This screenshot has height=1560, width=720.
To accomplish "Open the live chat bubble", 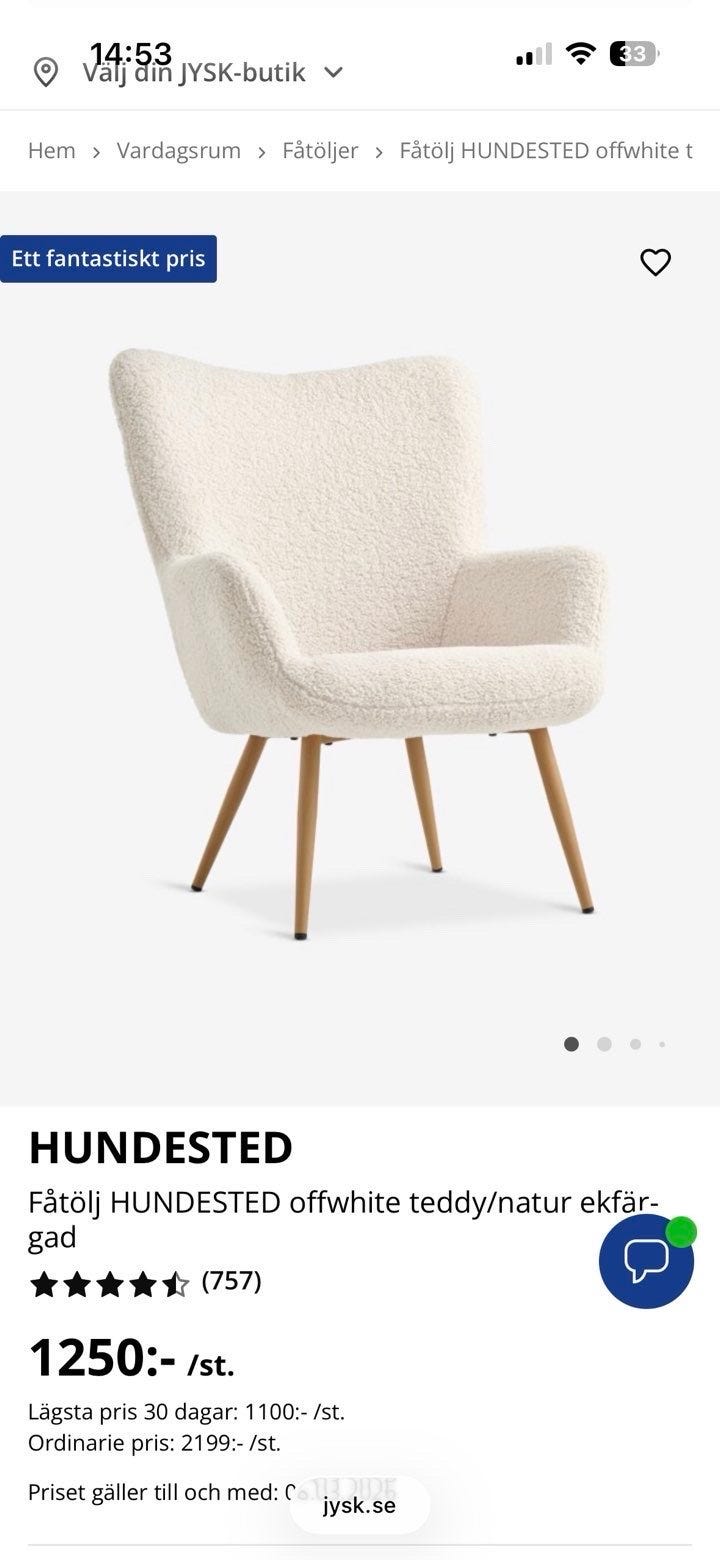I will click(x=646, y=1261).
